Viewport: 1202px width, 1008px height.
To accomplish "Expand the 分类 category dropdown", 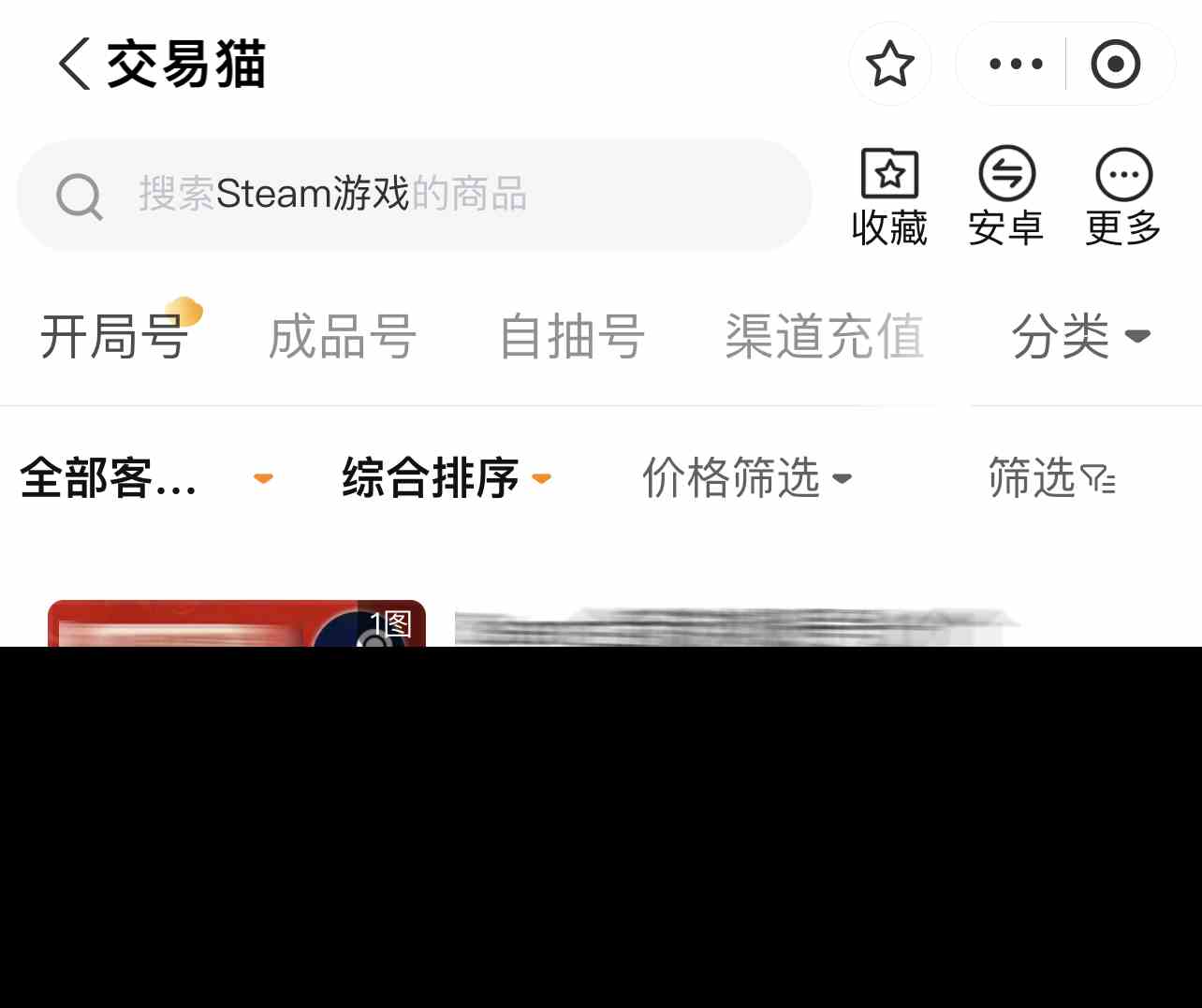I will [1080, 337].
